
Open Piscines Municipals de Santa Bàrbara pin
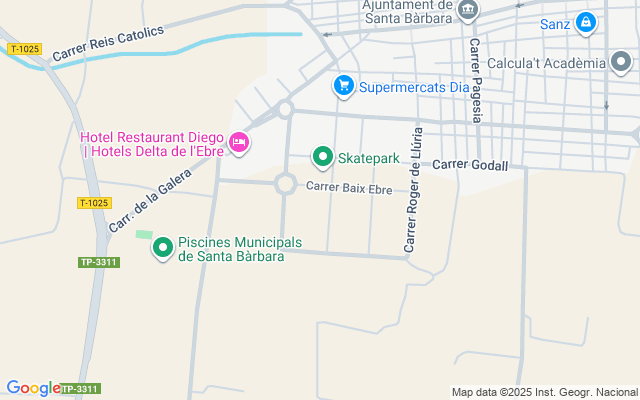[162, 249]
